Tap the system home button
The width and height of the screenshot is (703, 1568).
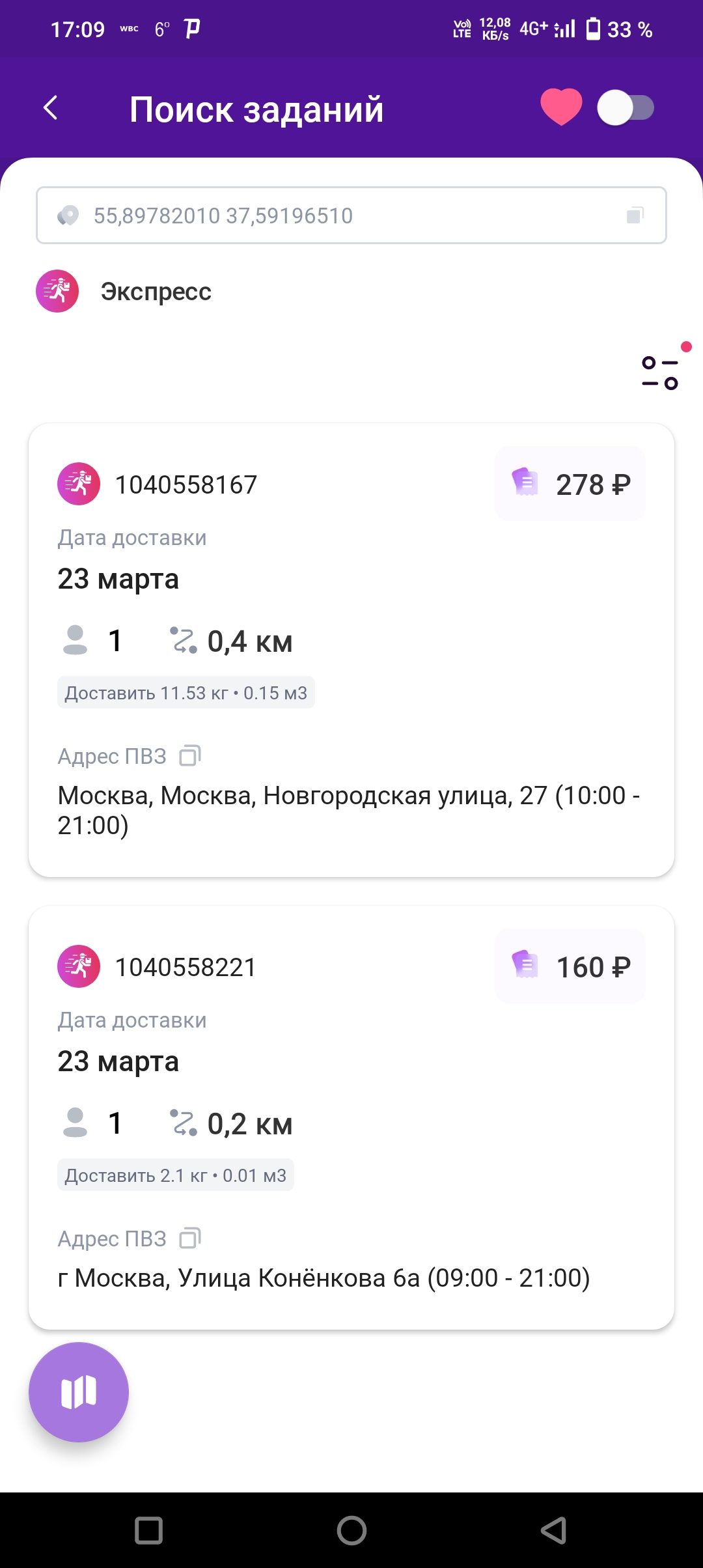click(x=351, y=1530)
